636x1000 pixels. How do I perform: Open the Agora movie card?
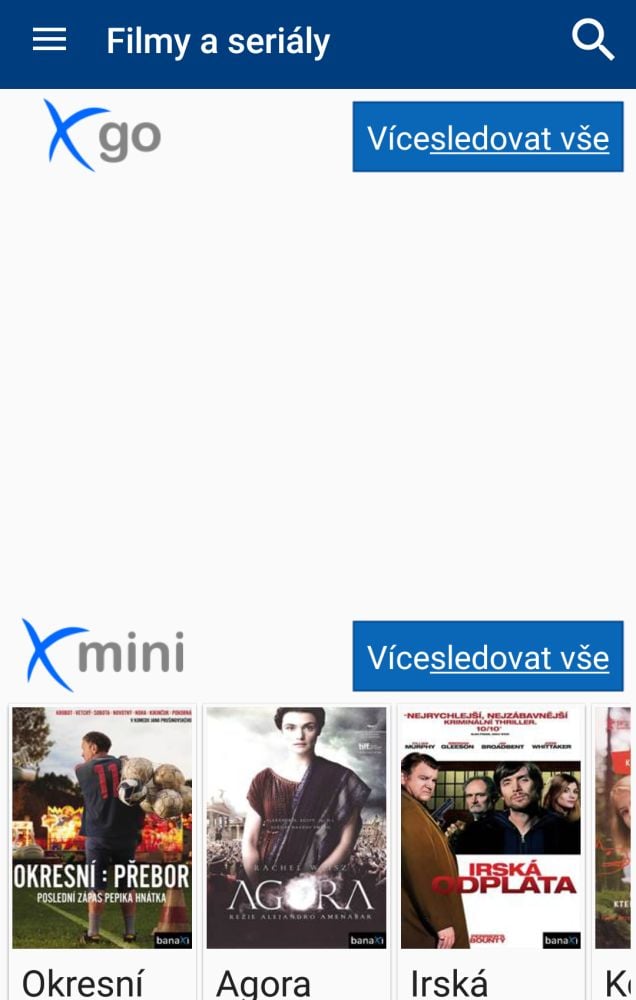pos(296,828)
